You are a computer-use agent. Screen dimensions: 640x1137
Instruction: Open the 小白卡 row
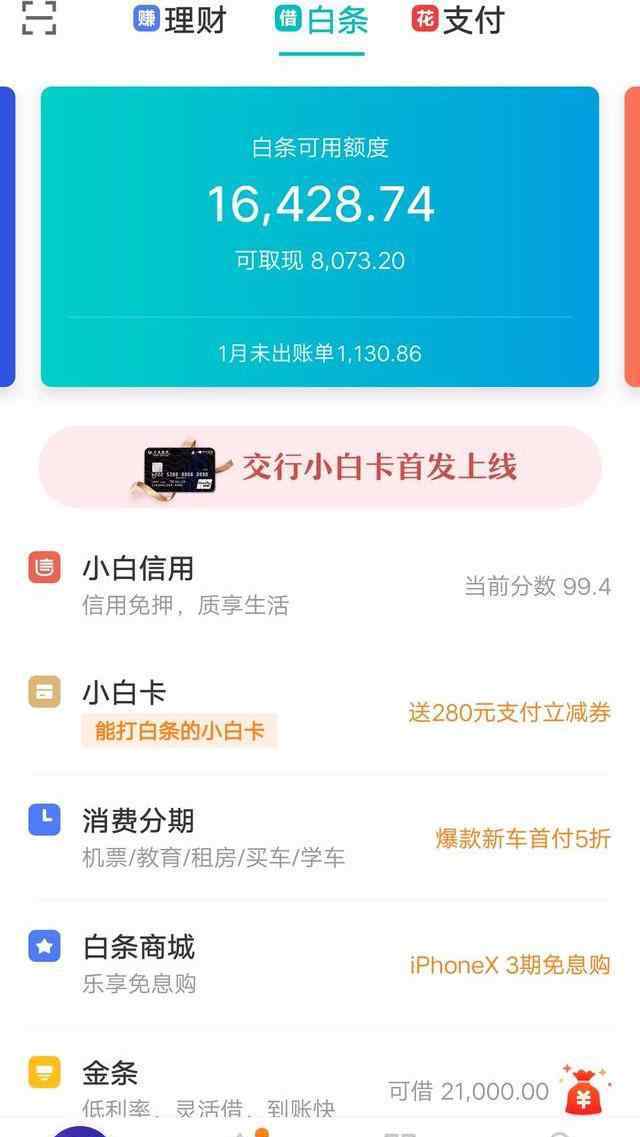pos(320,711)
